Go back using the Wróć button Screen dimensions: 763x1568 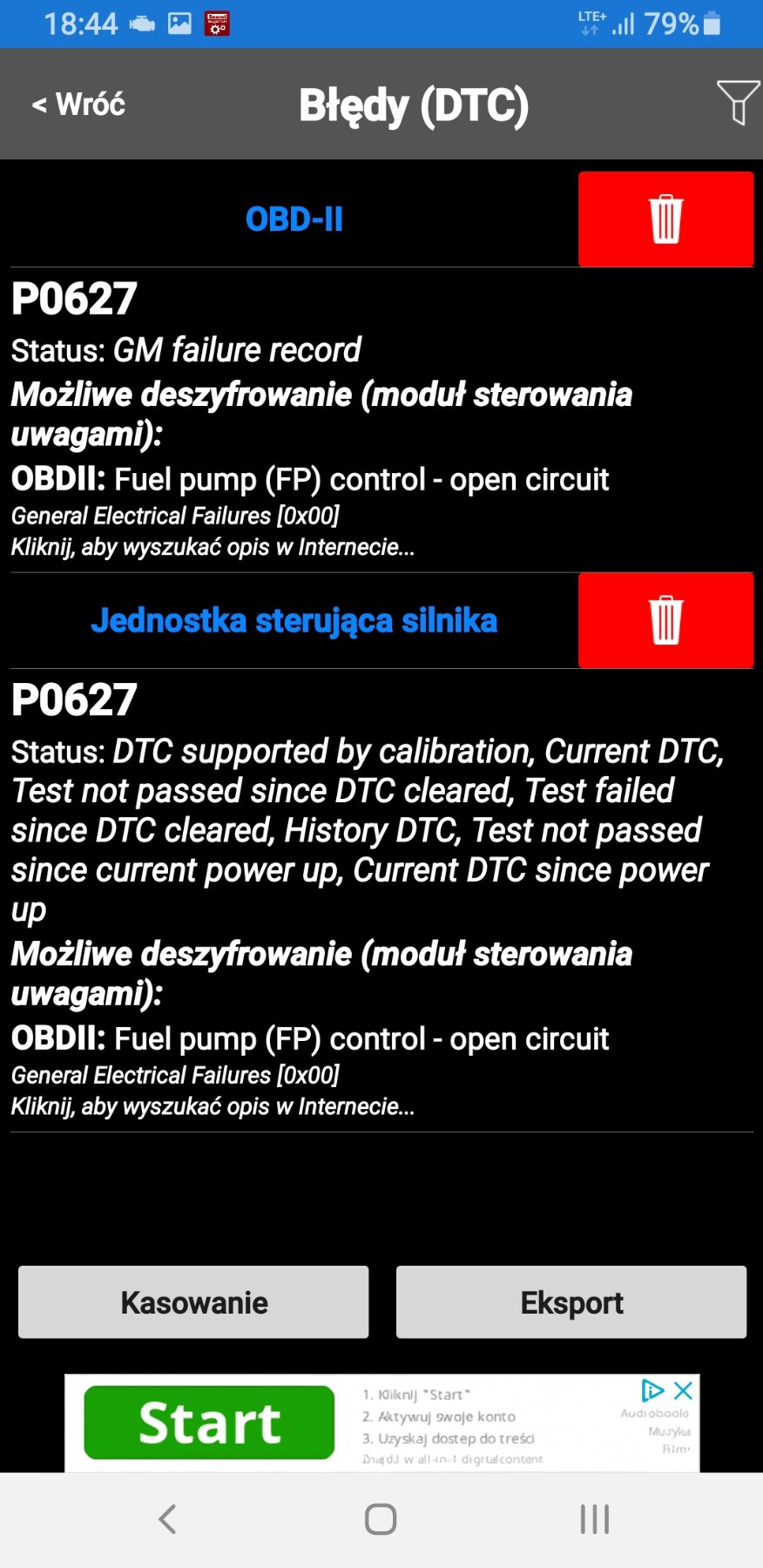pyautogui.click(x=78, y=105)
